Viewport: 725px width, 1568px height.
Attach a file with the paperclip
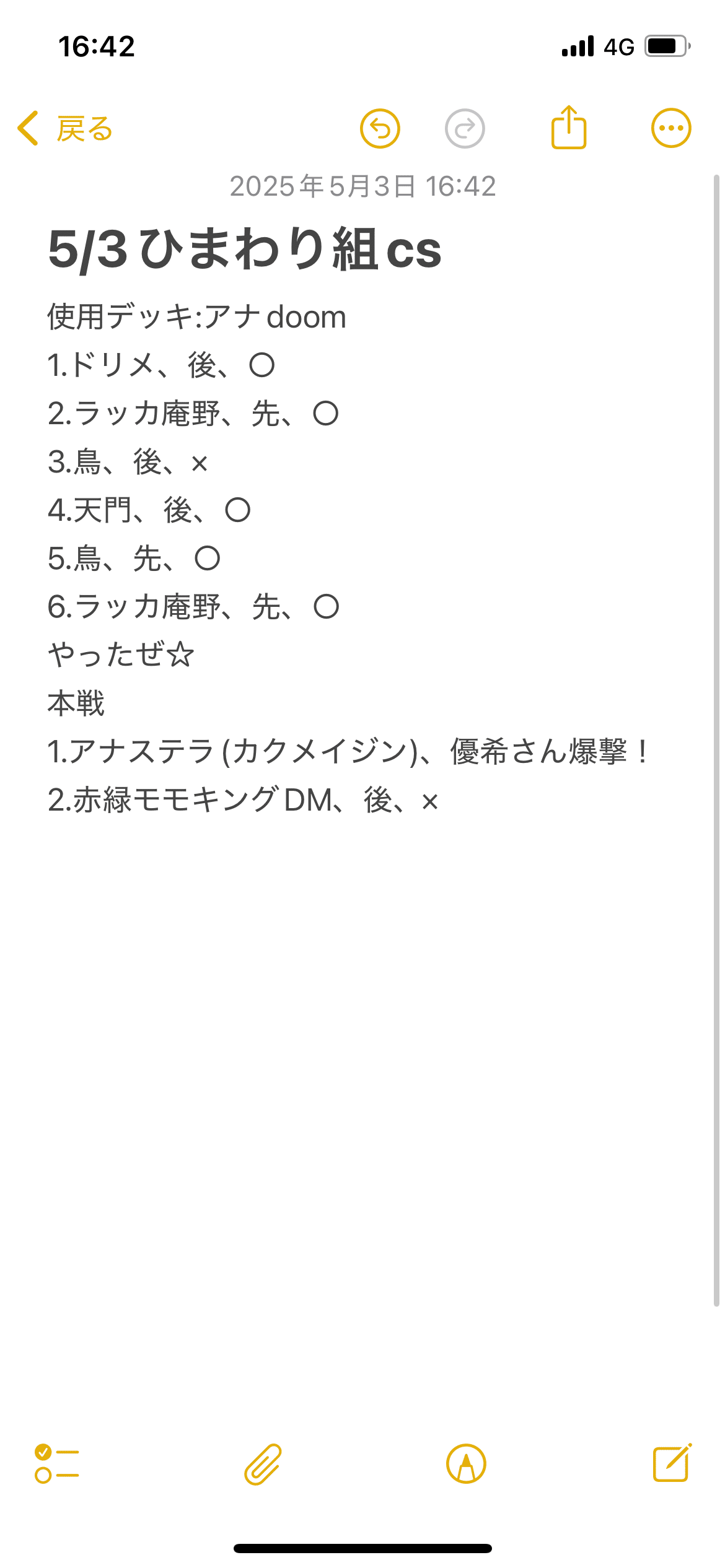(x=263, y=1465)
